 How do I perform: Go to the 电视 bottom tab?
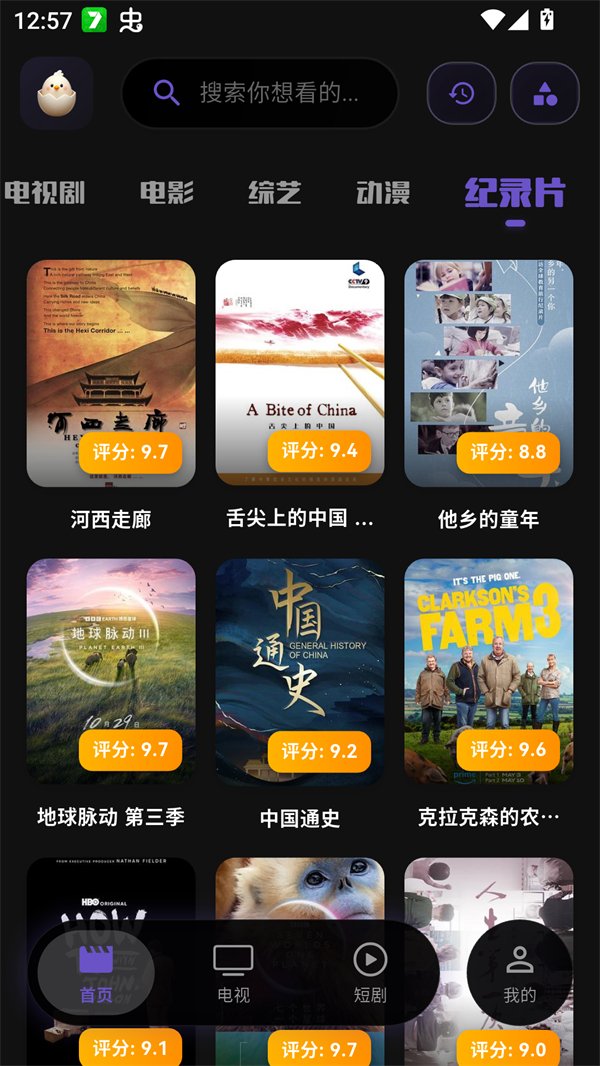(233, 974)
